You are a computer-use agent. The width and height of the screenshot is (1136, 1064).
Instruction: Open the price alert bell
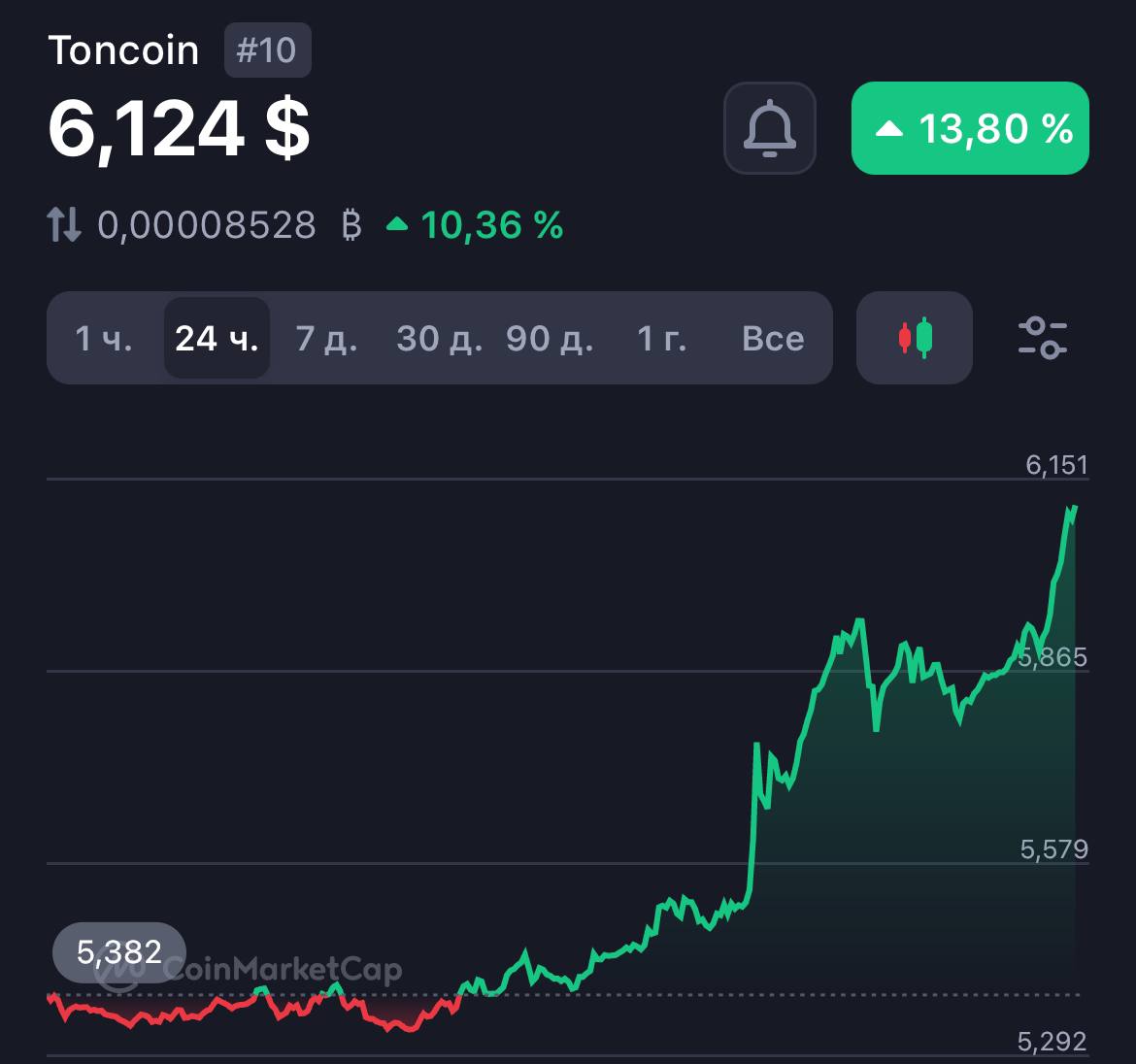pyautogui.click(x=769, y=128)
